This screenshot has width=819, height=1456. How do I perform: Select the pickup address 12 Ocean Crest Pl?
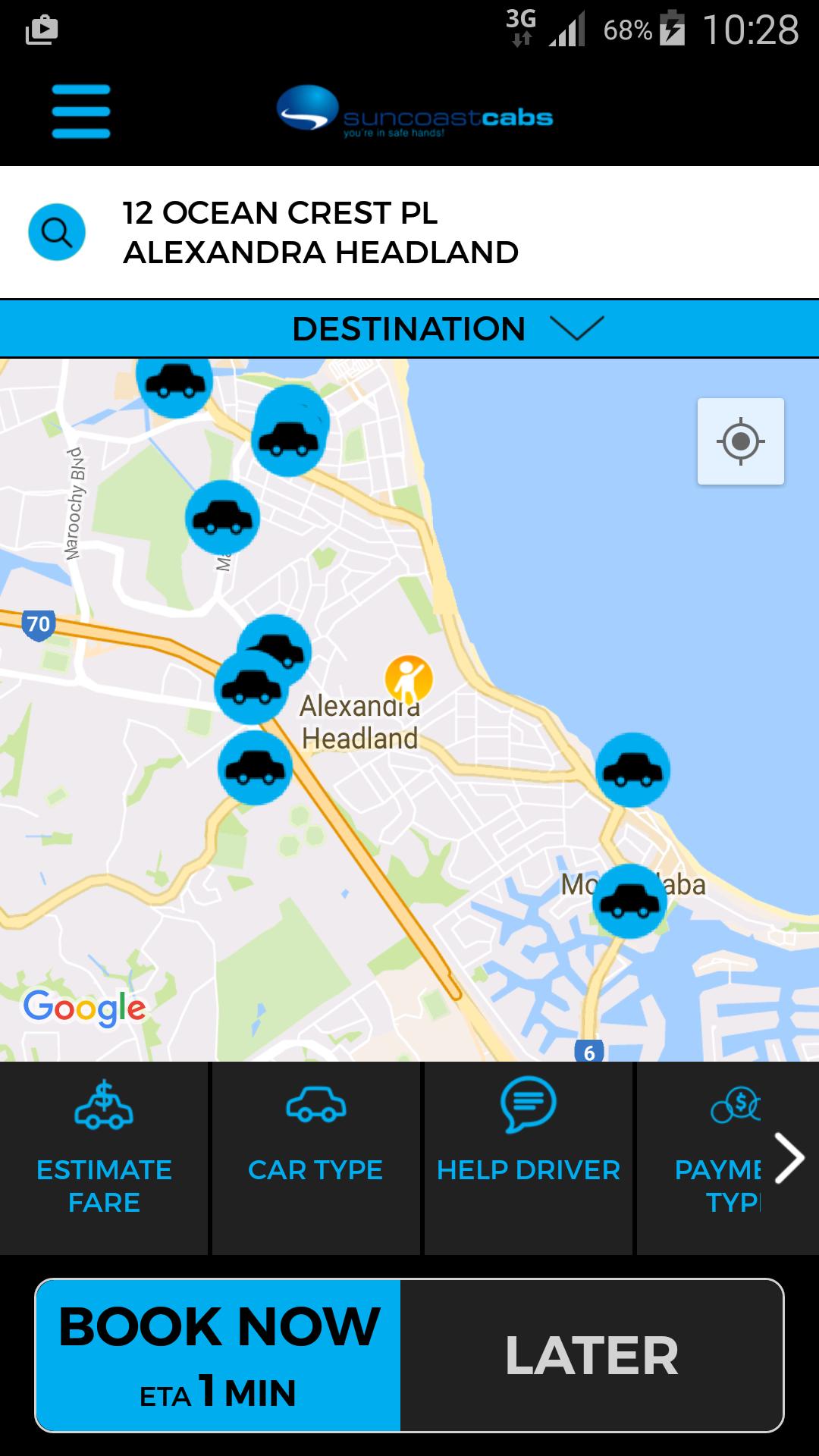point(318,231)
